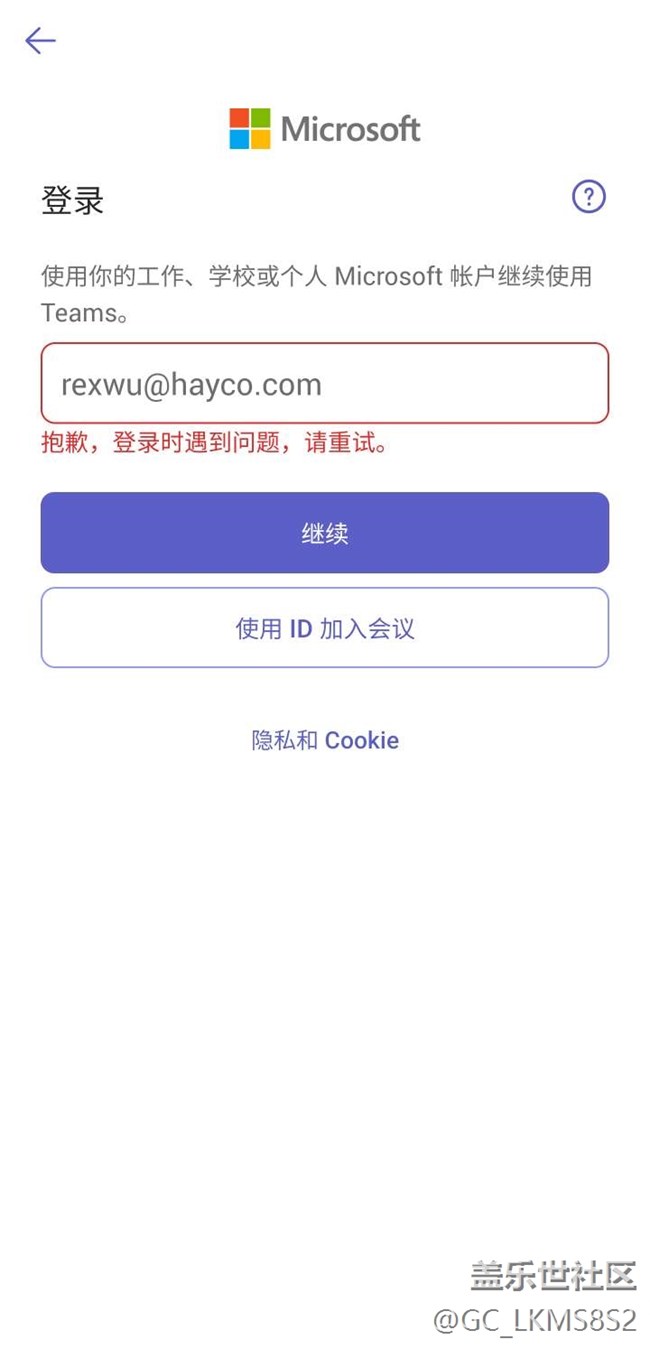Open the help question mark icon
Image resolution: width=650 pixels, height=1358 pixels.
[x=589, y=196]
